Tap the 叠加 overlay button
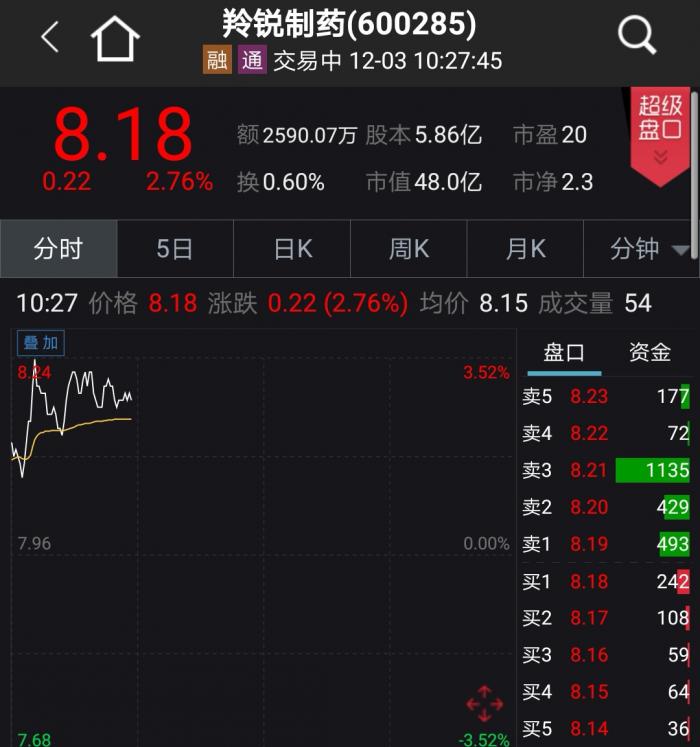This screenshot has width=700, height=747. point(40,343)
